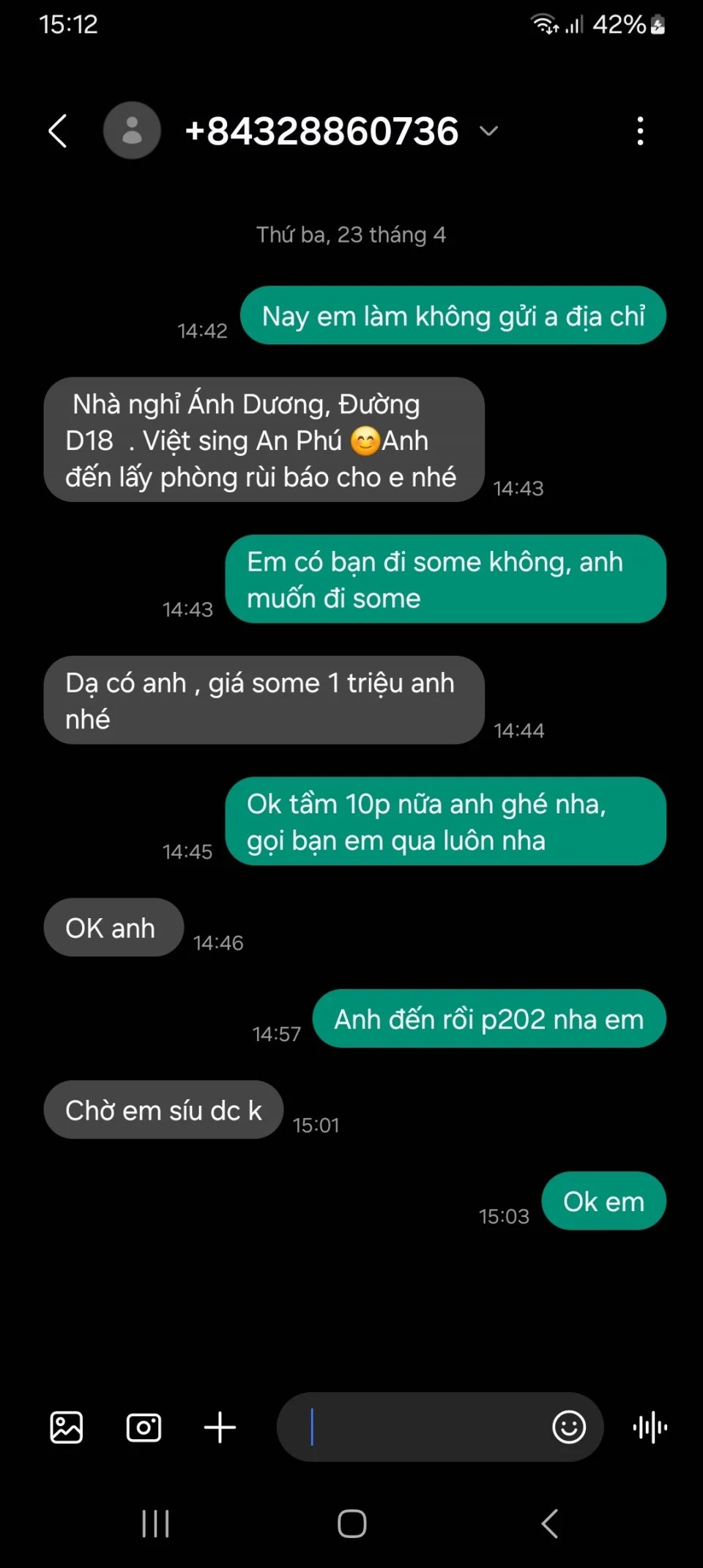
Task: Attach a picture from the gallery
Action: [67, 1427]
